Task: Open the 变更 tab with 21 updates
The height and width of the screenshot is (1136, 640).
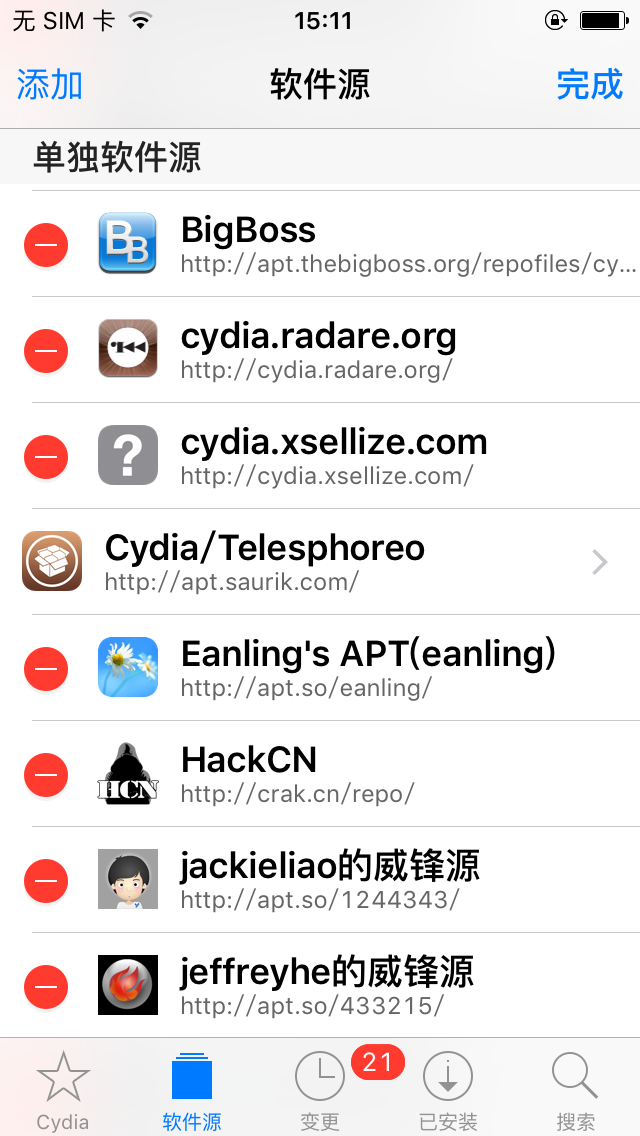Action: tap(320, 1090)
